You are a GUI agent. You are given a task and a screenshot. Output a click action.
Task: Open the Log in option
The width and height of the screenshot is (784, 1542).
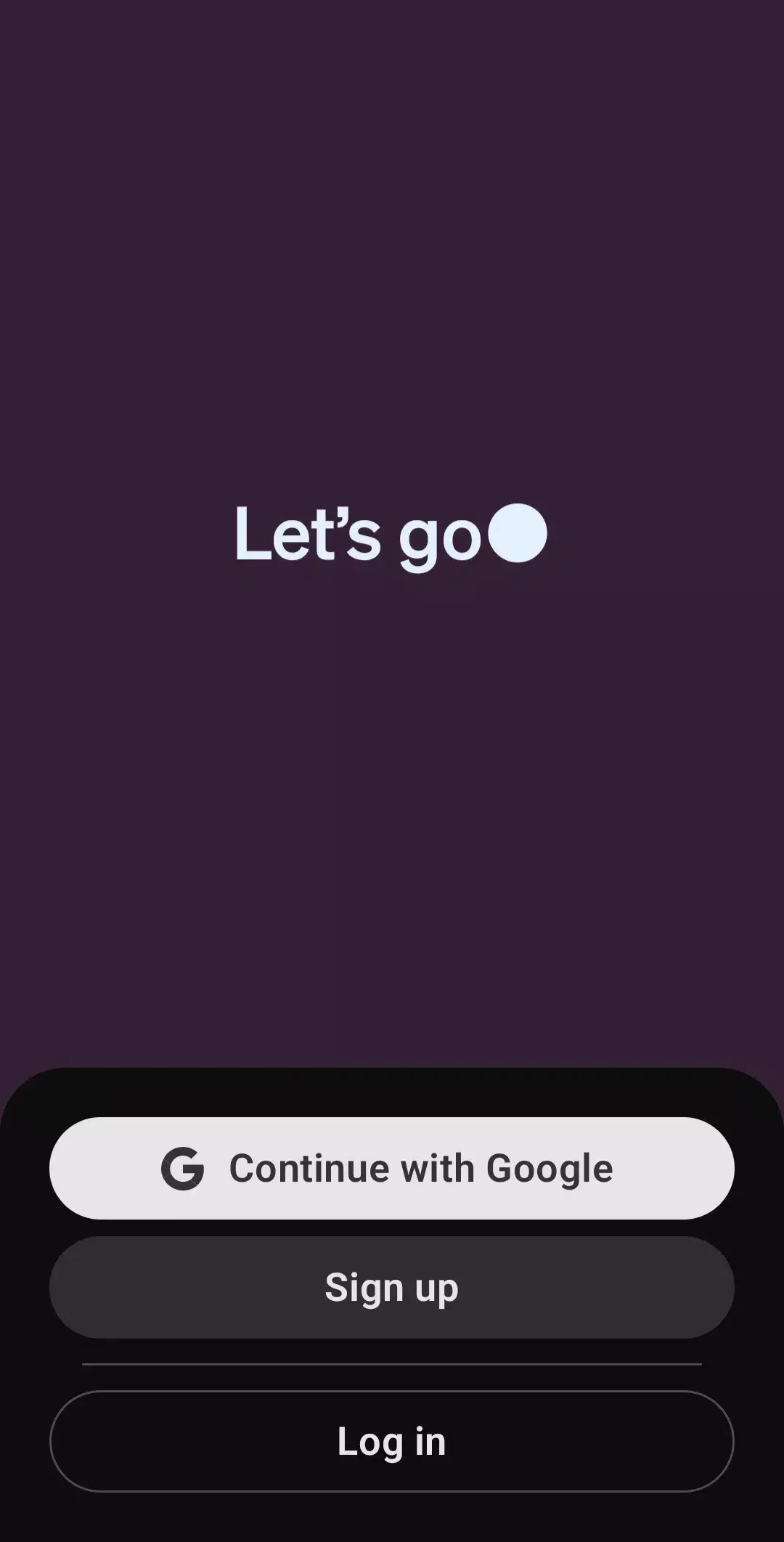(392, 1442)
